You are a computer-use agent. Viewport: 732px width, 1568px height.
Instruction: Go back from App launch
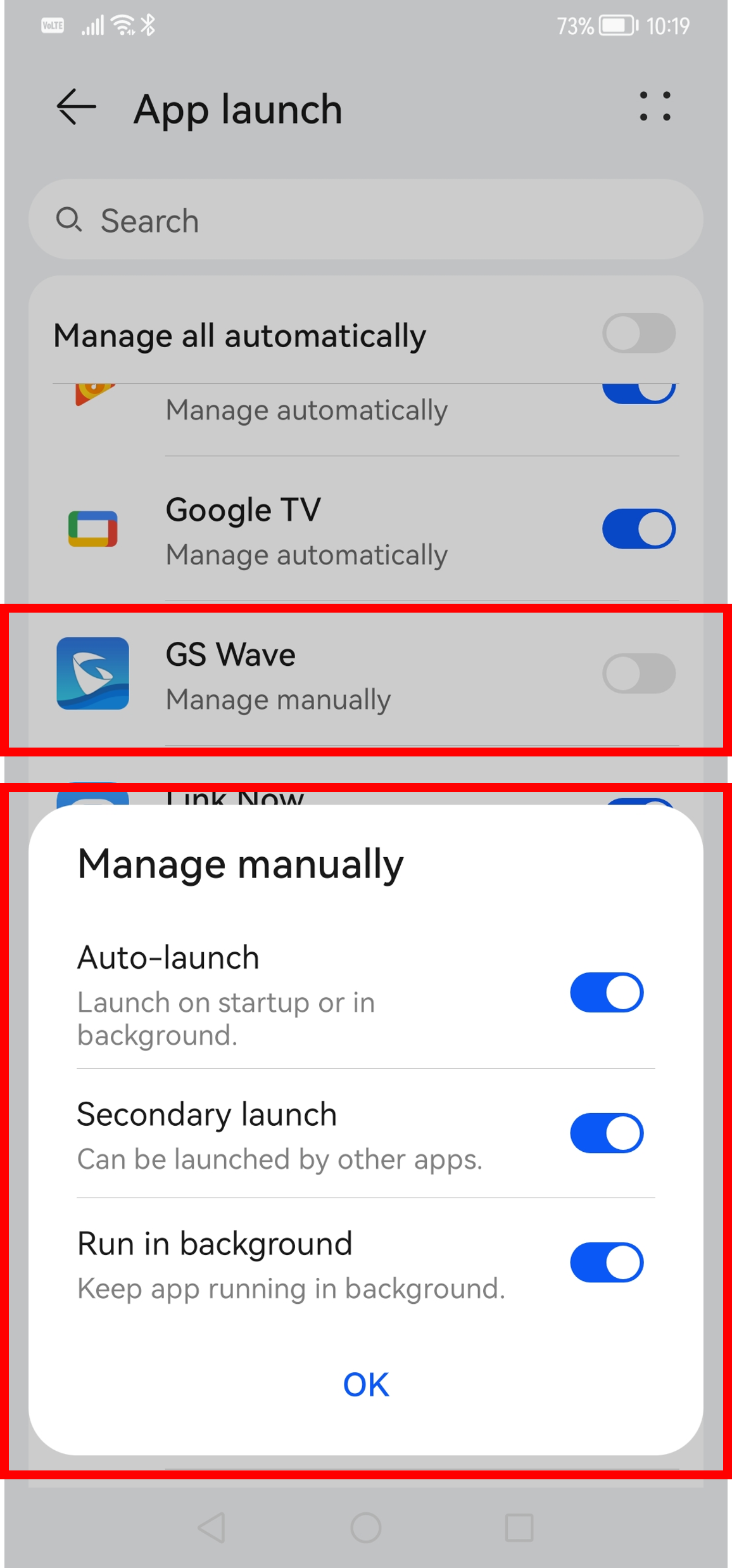click(x=76, y=108)
